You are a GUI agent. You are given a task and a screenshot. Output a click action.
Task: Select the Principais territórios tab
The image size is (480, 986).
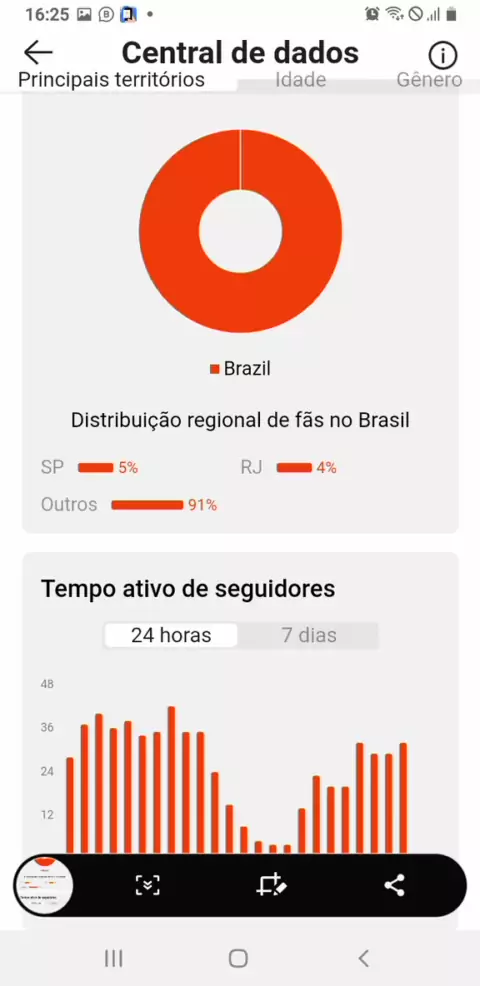click(111, 80)
